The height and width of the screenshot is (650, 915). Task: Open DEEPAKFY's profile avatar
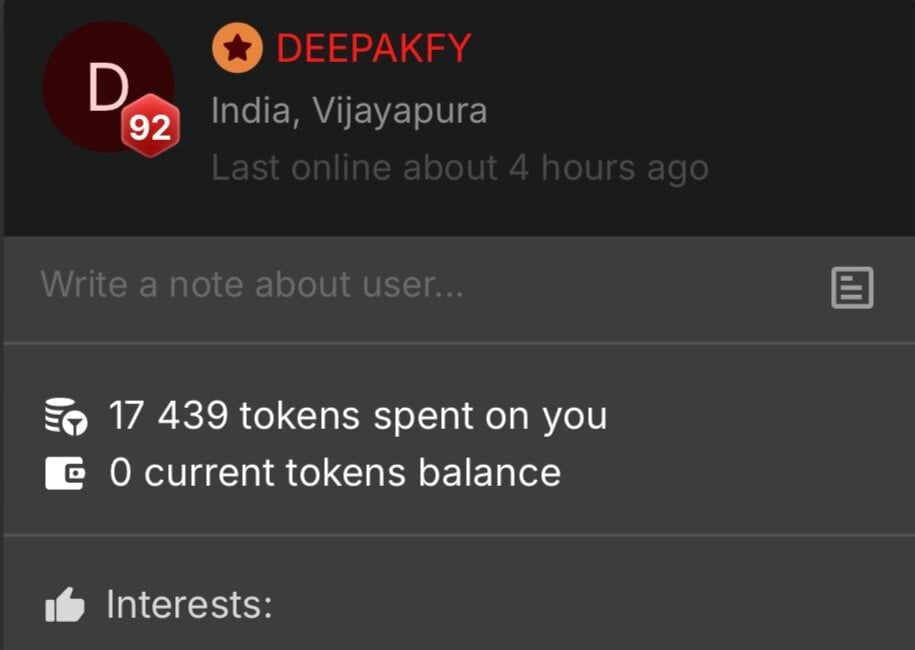tap(107, 88)
